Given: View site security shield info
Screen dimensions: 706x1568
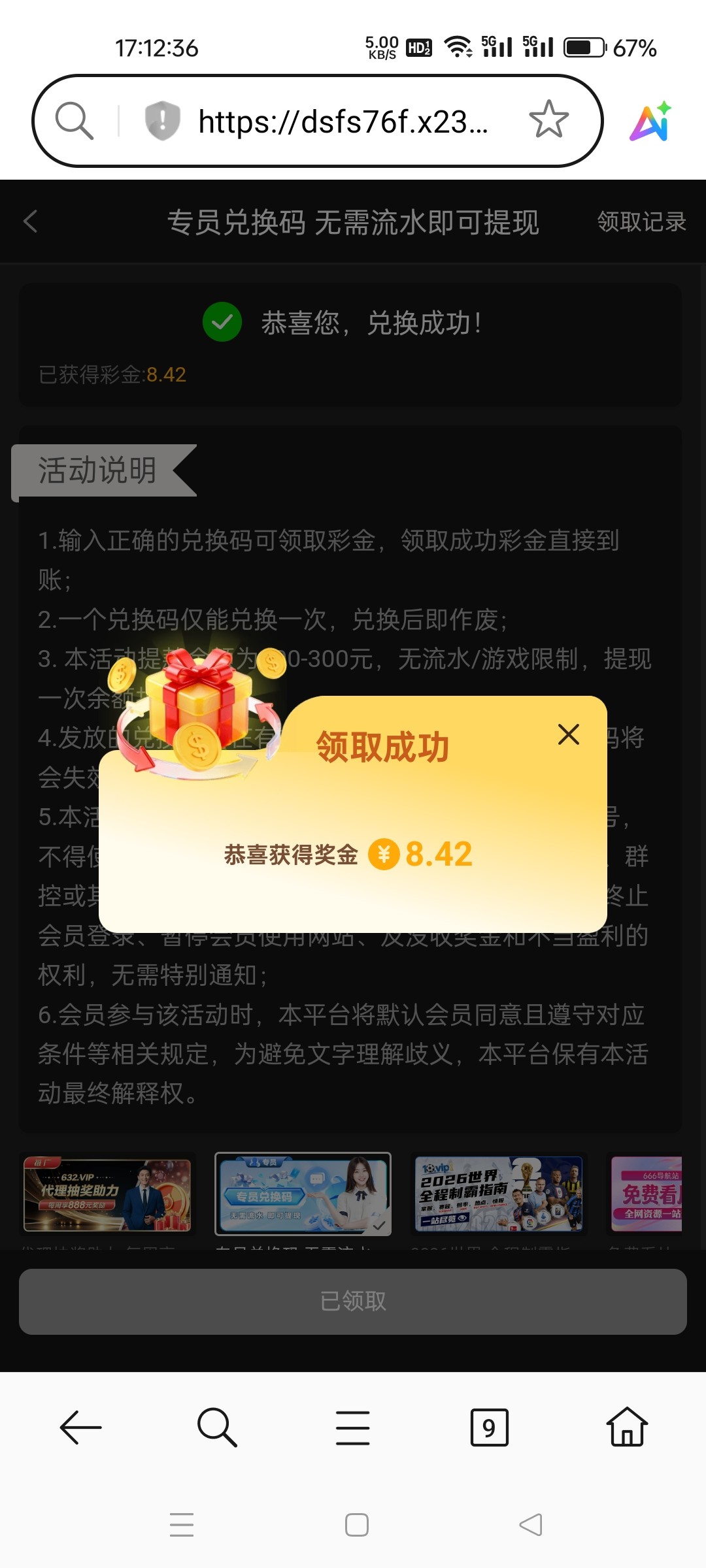Looking at the screenshot, I should coord(161,121).
